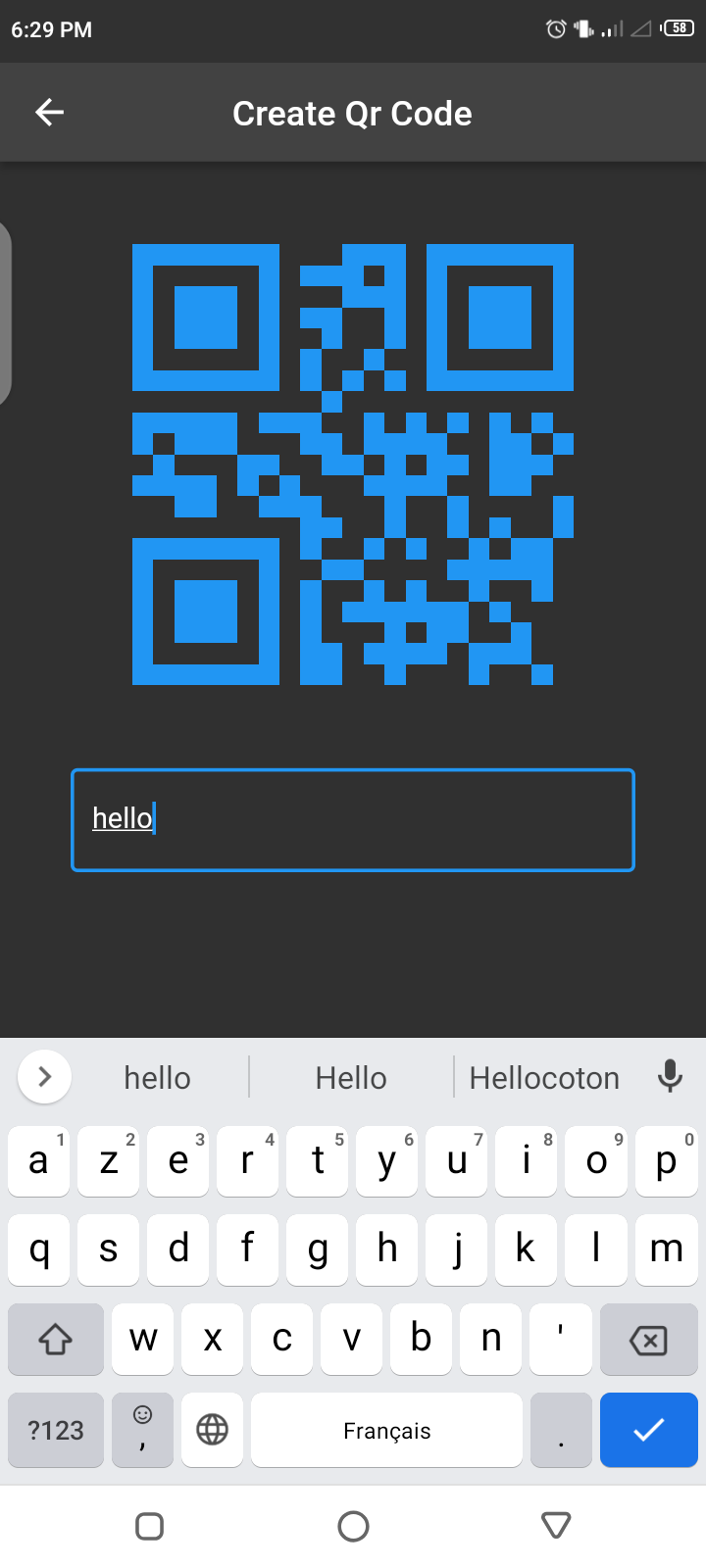The width and height of the screenshot is (706, 1568).
Task: Choose the Hellocoton keyboard suggestion
Action: pos(544,1078)
